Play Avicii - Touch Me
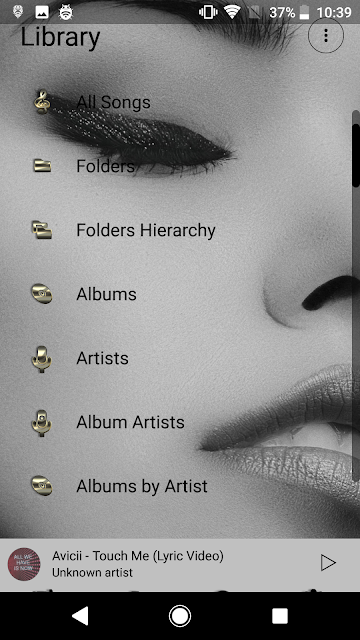Viewport: 360px width, 640px height. click(328, 563)
